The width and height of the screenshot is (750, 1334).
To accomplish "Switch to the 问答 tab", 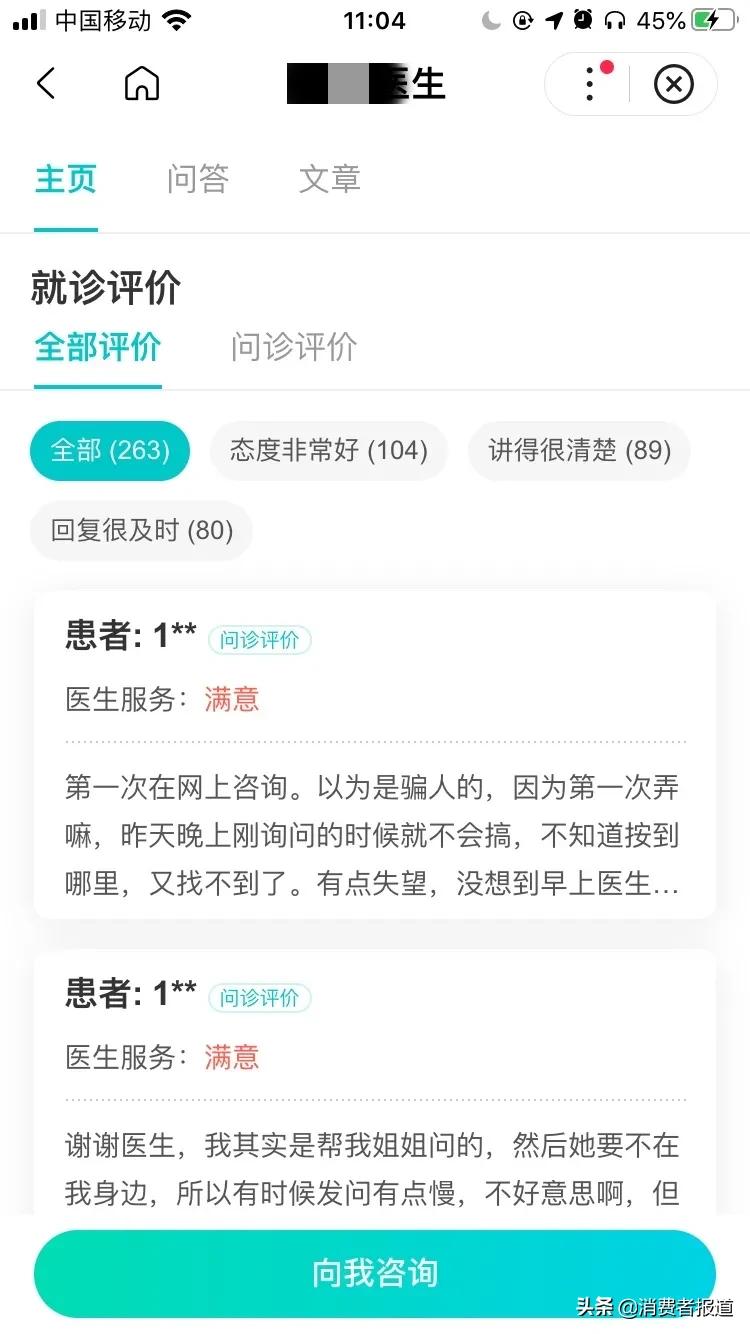I will (198, 180).
